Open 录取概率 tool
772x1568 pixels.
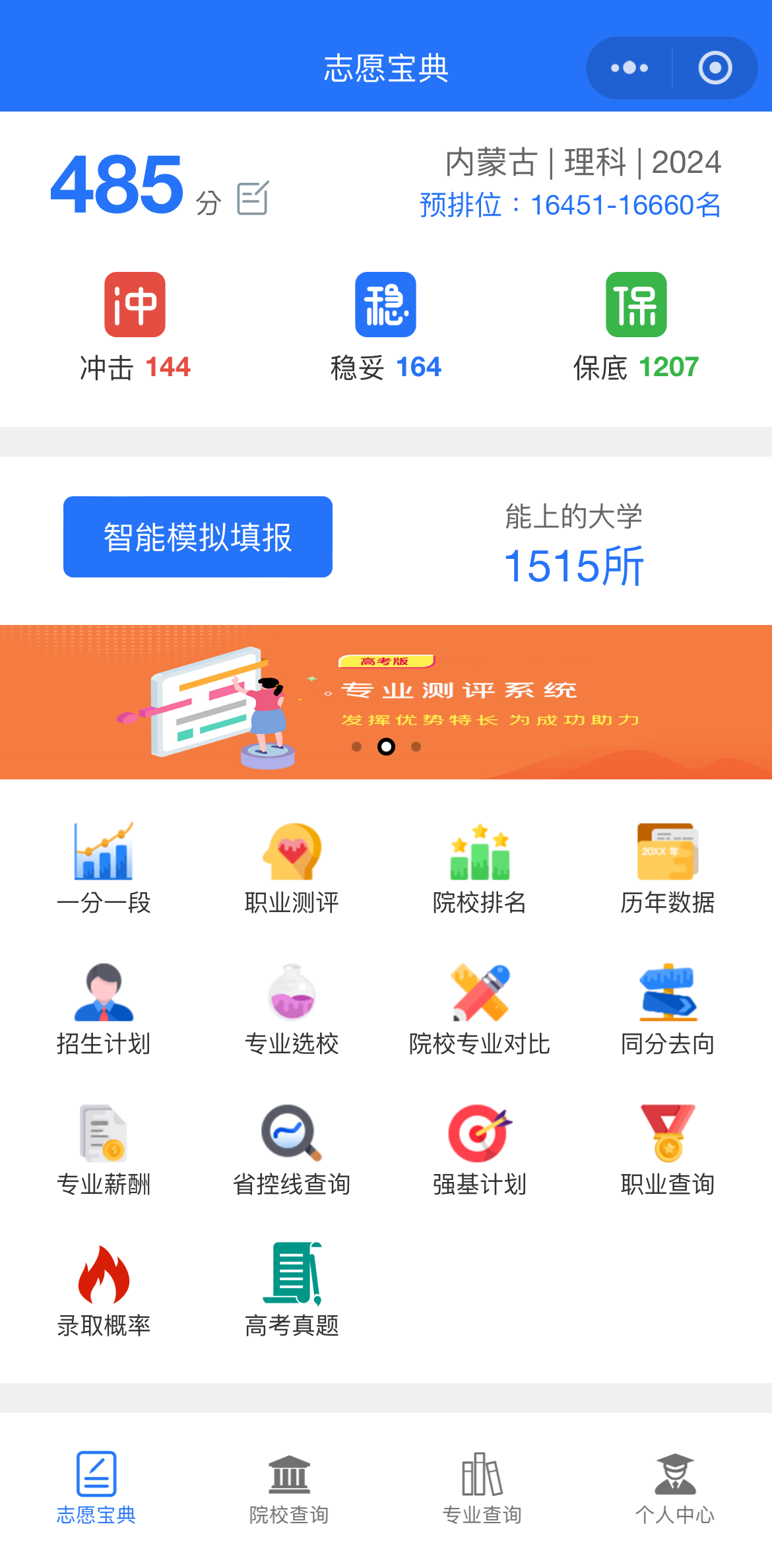point(104,1291)
